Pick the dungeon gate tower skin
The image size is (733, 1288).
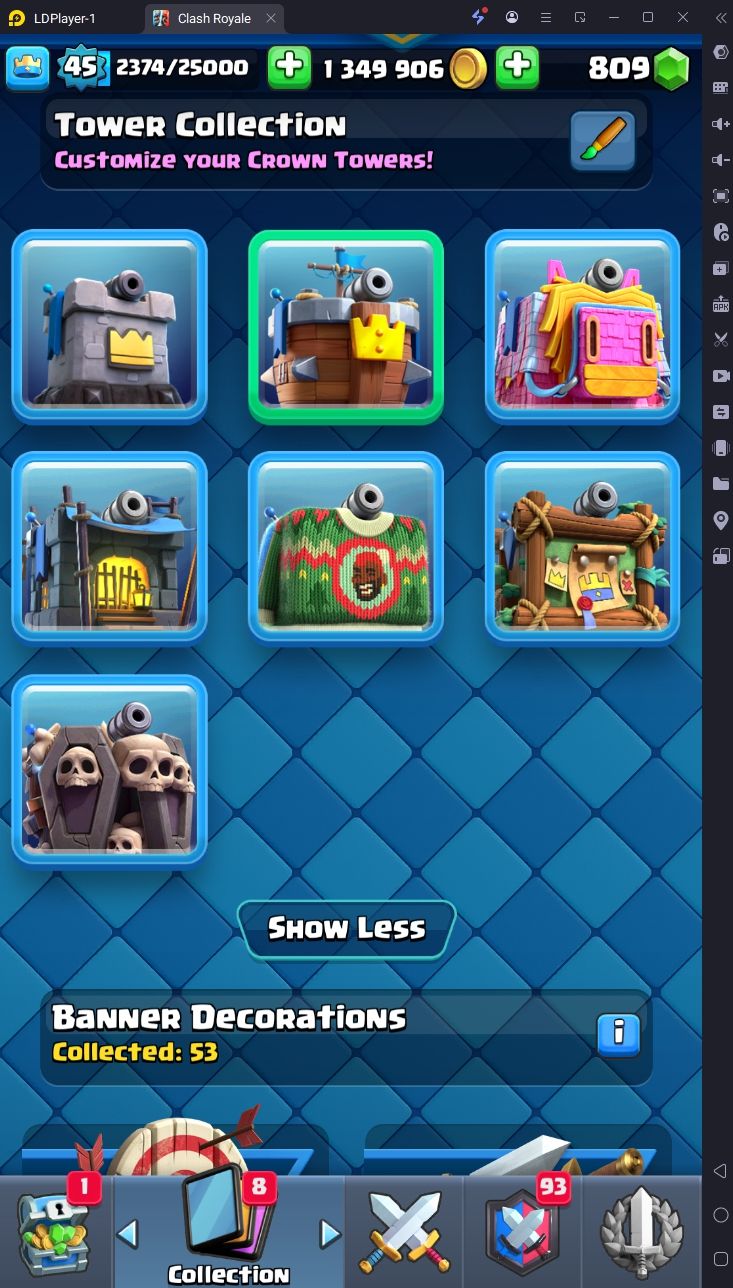point(109,547)
